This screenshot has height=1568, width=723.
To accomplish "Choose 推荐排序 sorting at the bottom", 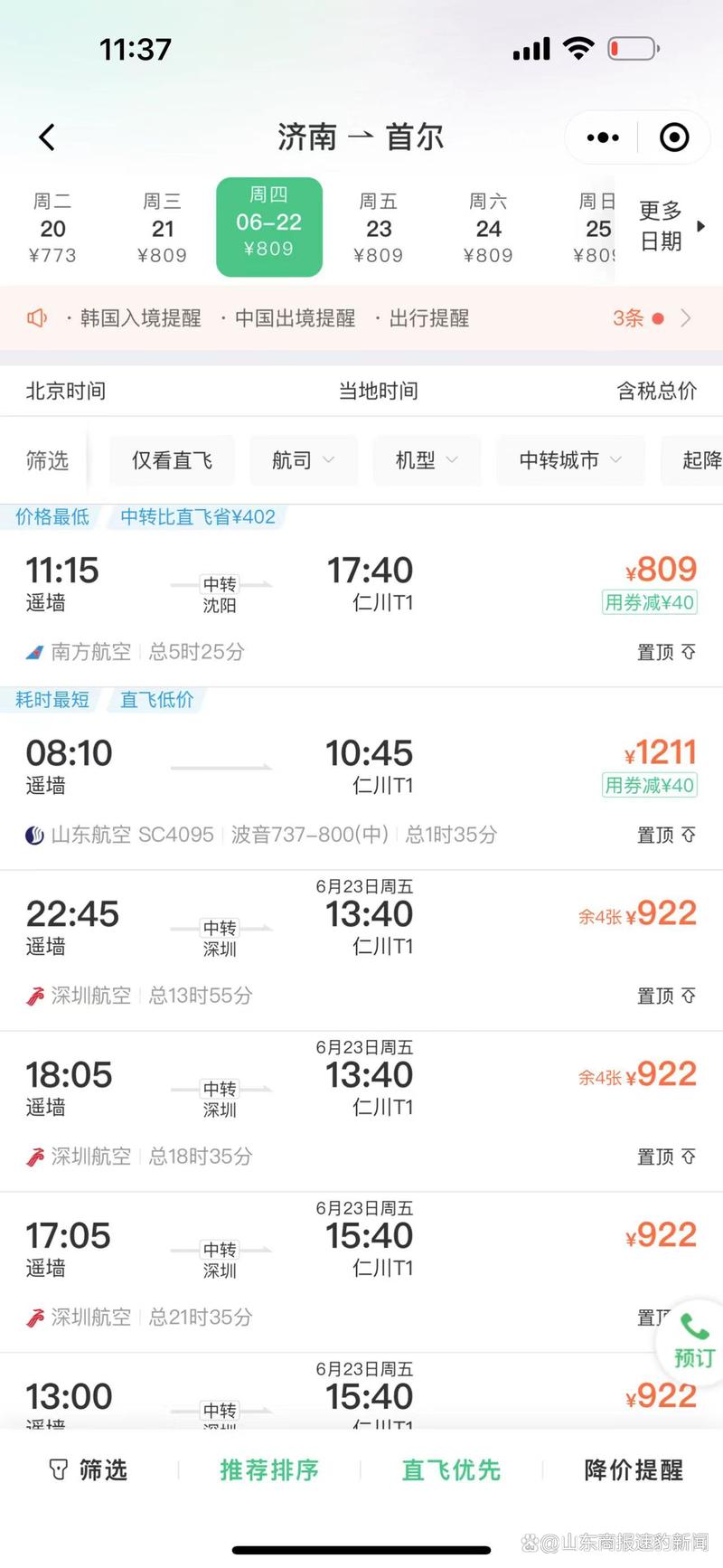I will [269, 1470].
